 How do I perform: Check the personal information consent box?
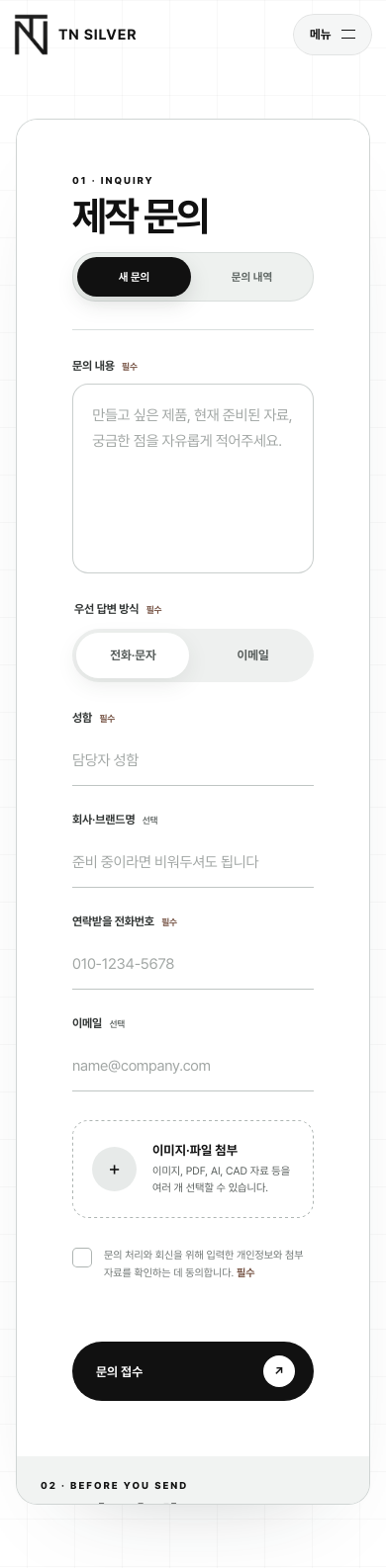[x=82, y=1258]
